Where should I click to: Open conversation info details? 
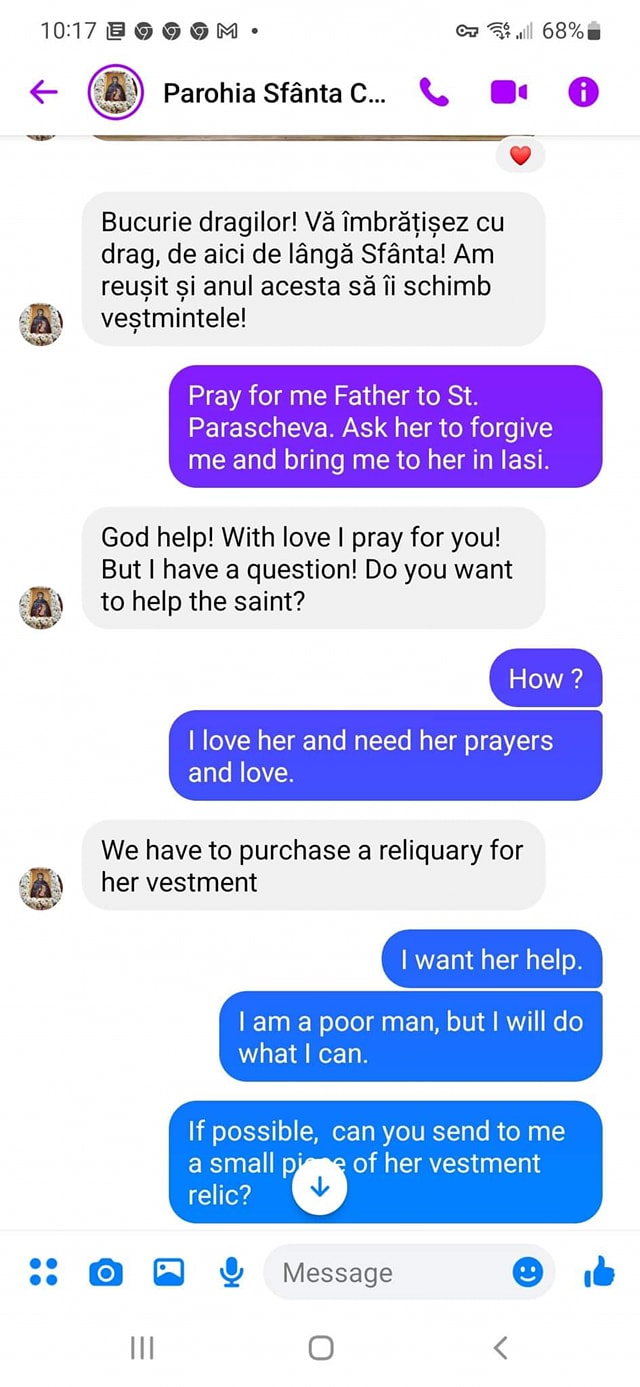[583, 92]
